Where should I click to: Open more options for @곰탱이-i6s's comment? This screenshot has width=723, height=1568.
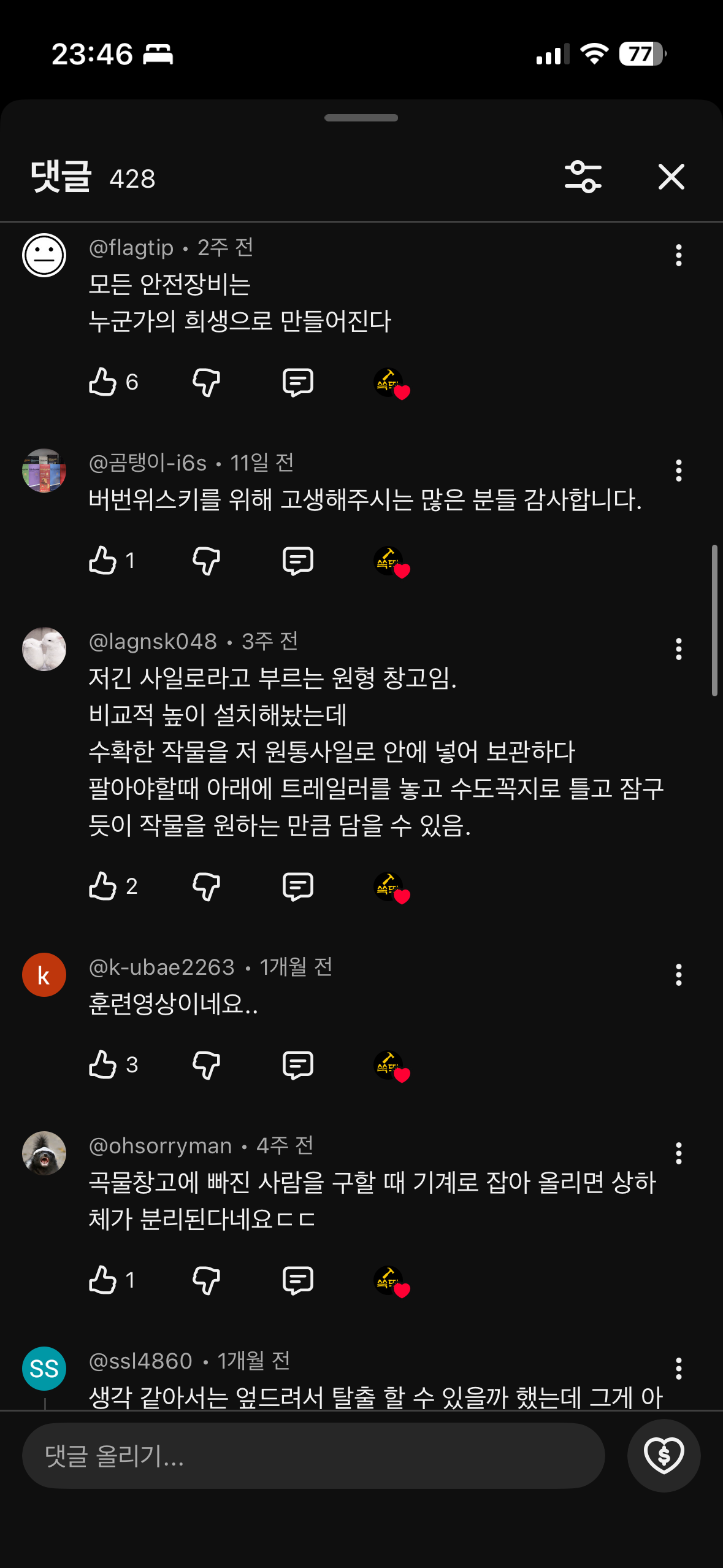coord(678,471)
